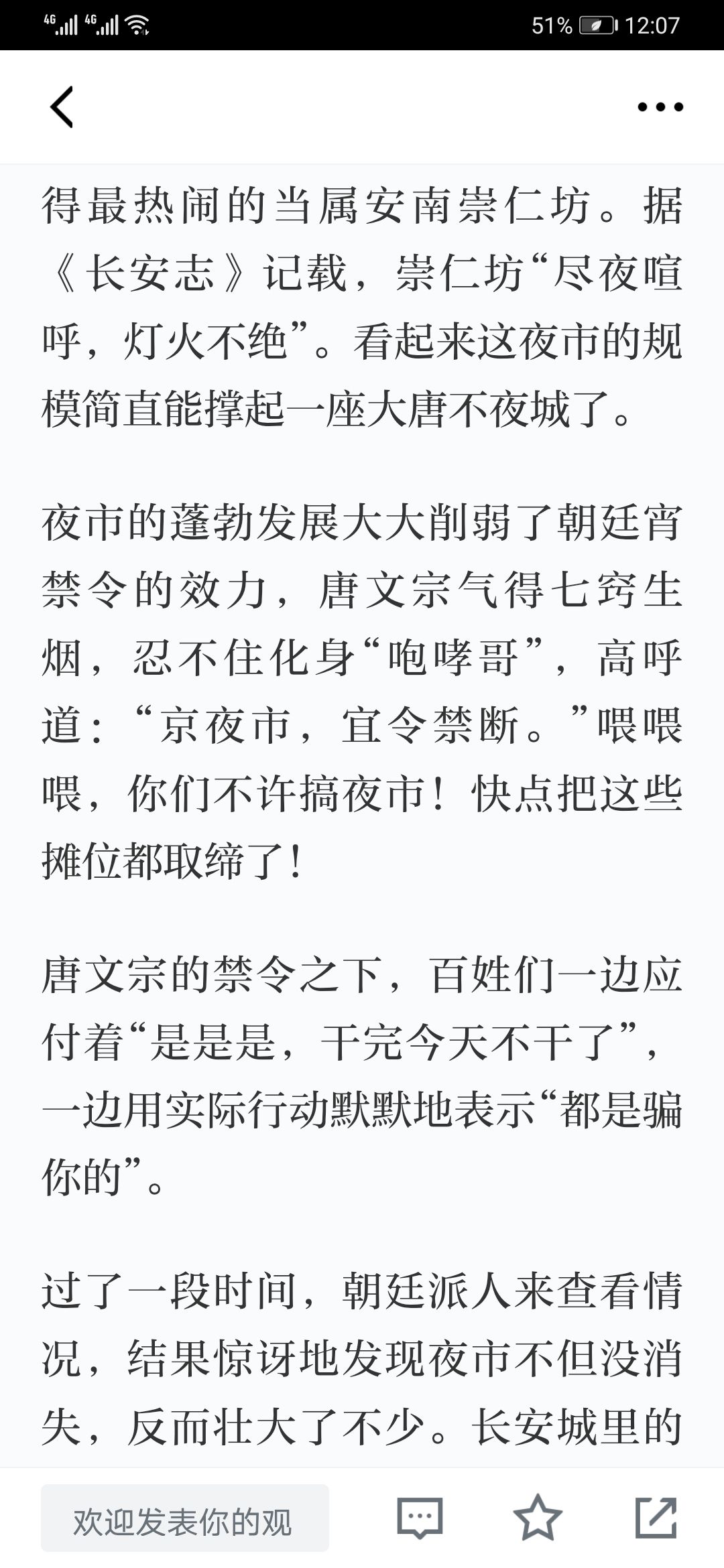Viewport: 724px width, 1568px height.
Task: Open the three-dot overflow menu
Action: click(660, 107)
